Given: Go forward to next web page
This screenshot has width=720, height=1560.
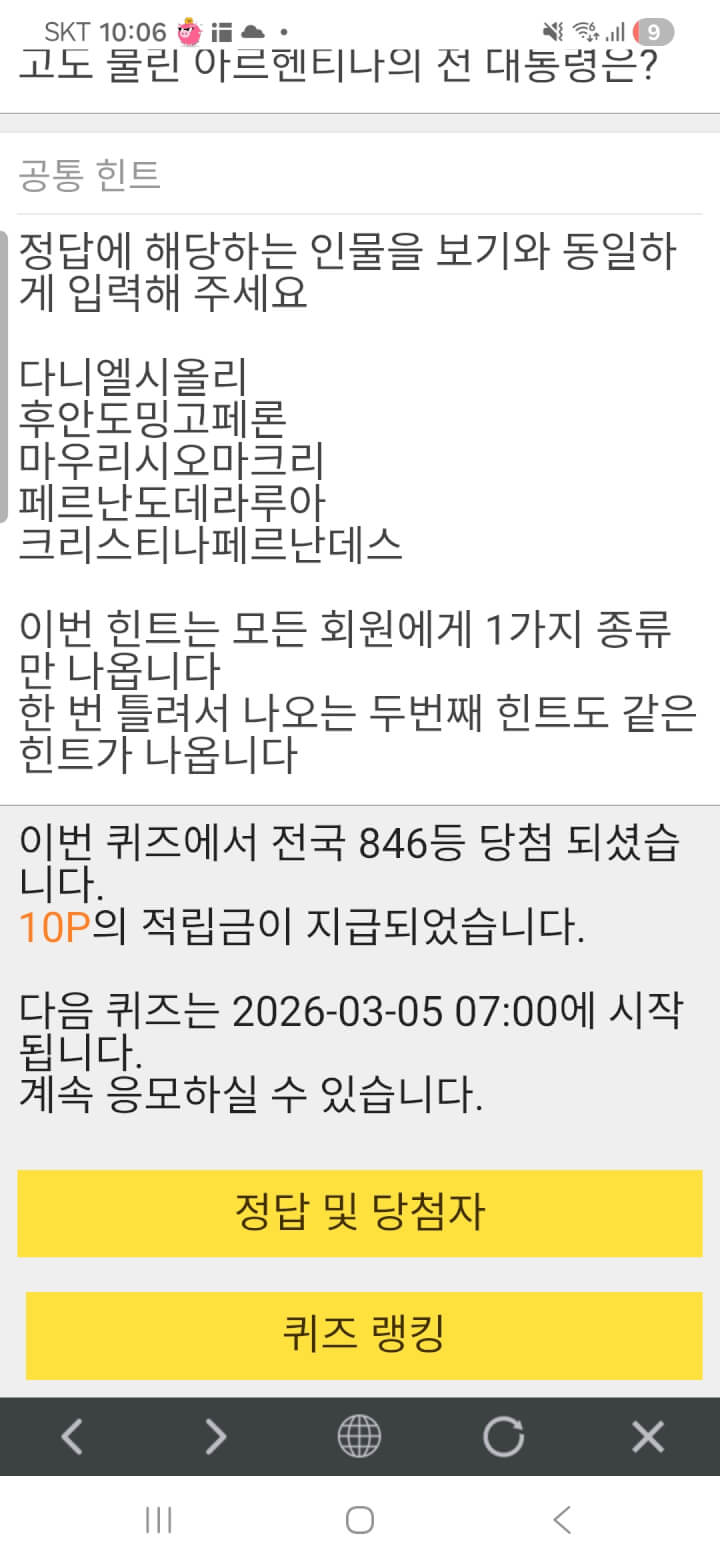Looking at the screenshot, I should click(215, 1437).
